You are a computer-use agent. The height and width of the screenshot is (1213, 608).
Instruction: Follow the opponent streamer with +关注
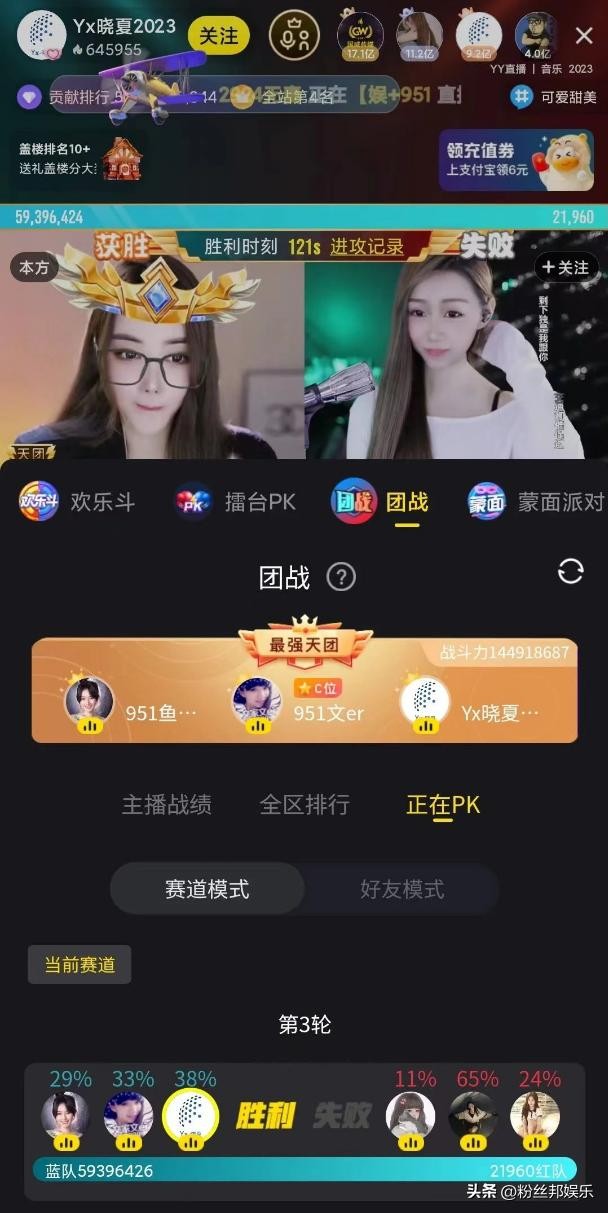click(x=566, y=267)
